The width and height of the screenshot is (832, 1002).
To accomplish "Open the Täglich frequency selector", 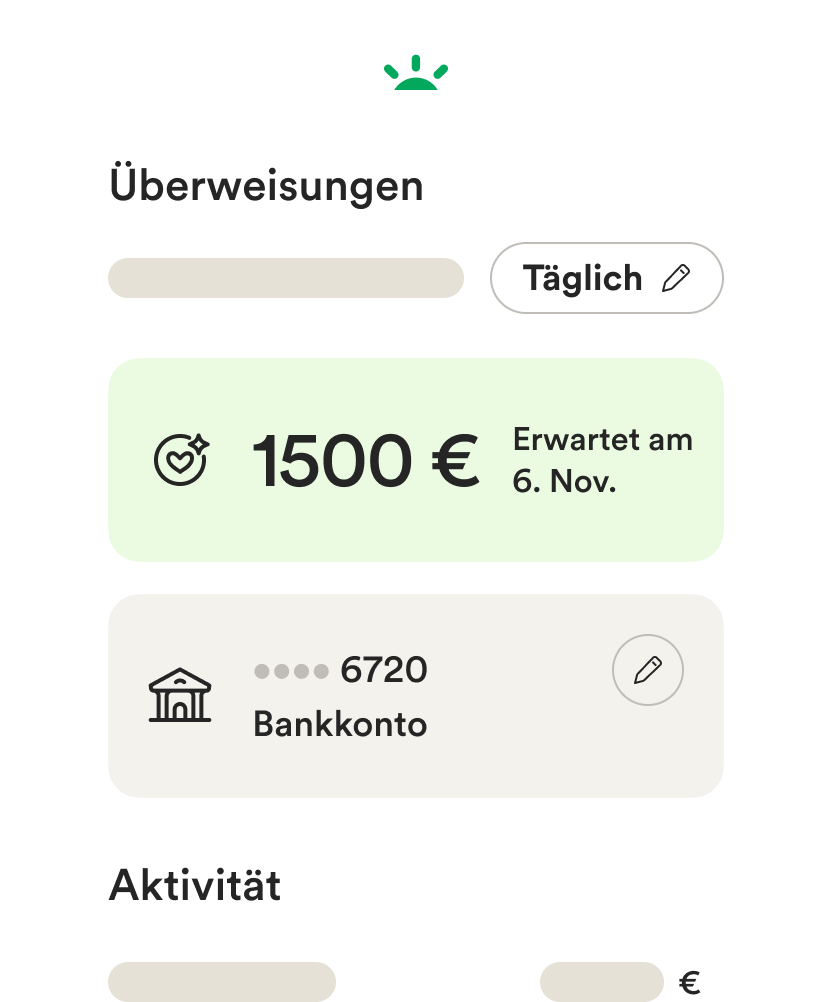I will click(x=606, y=277).
